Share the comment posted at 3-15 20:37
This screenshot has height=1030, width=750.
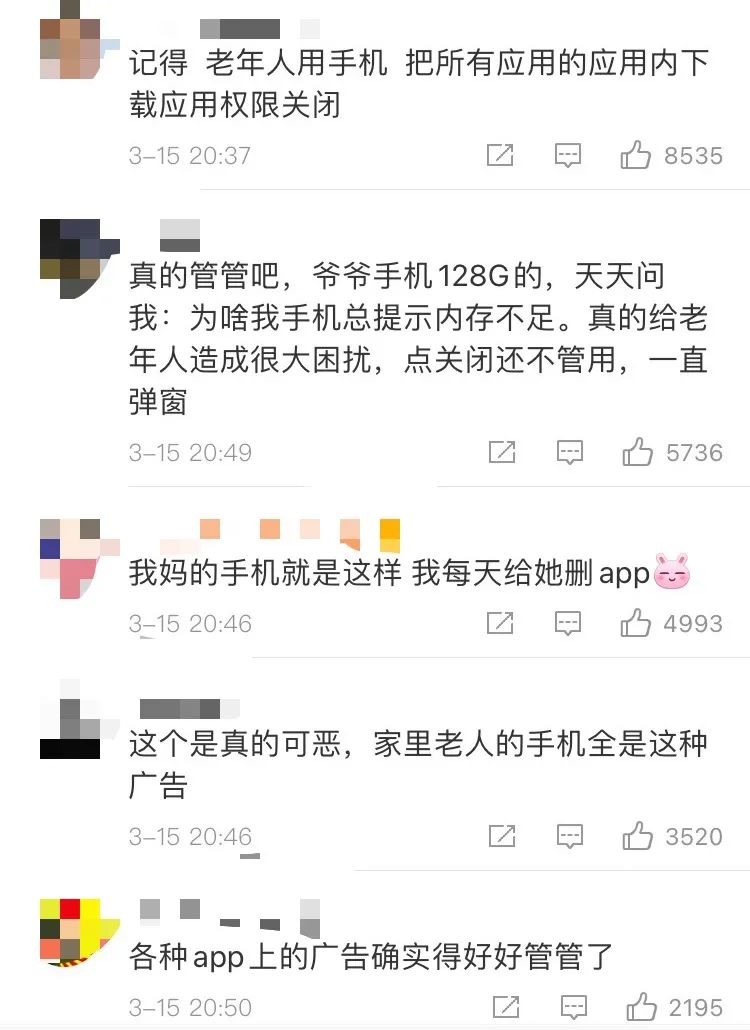[x=500, y=155]
